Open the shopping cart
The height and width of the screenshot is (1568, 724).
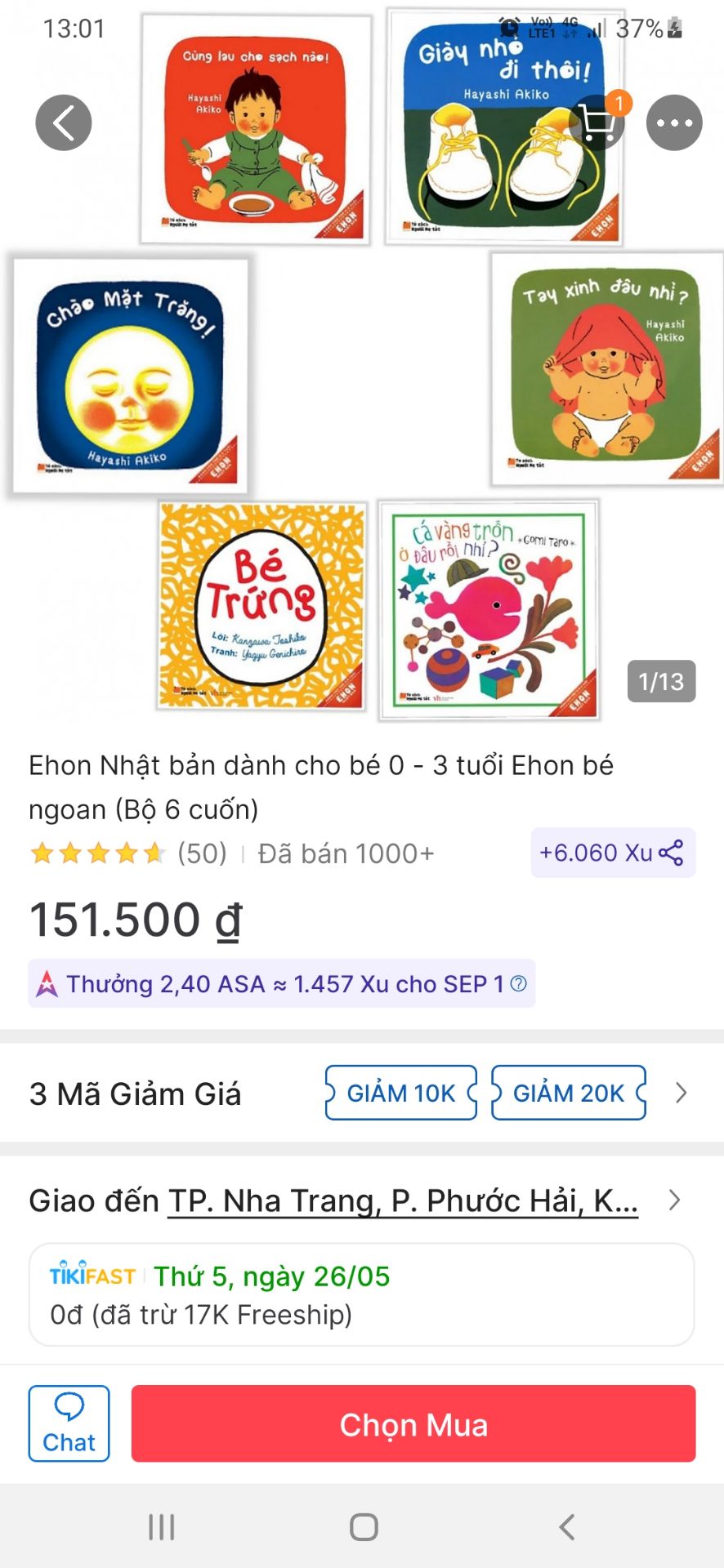click(x=601, y=122)
